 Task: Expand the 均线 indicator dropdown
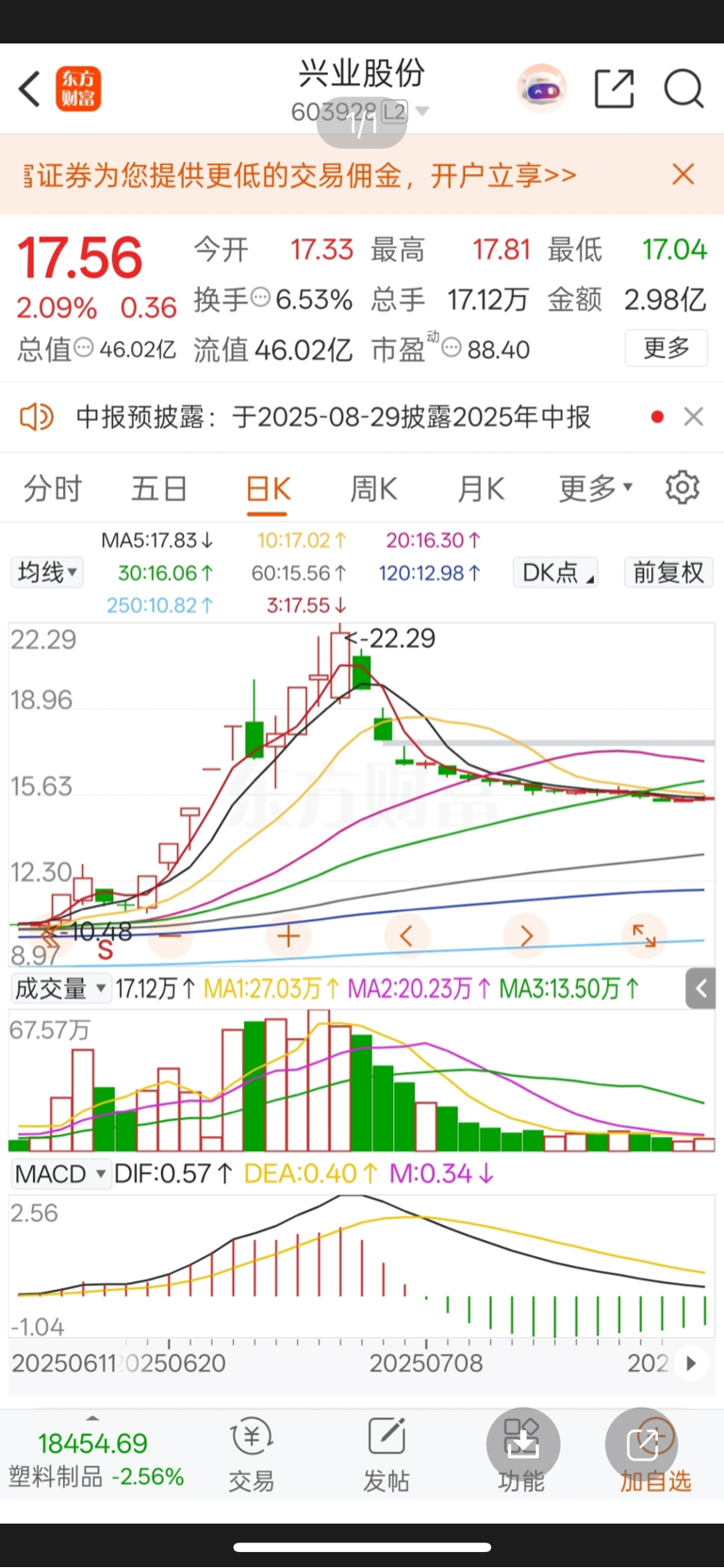[47, 572]
